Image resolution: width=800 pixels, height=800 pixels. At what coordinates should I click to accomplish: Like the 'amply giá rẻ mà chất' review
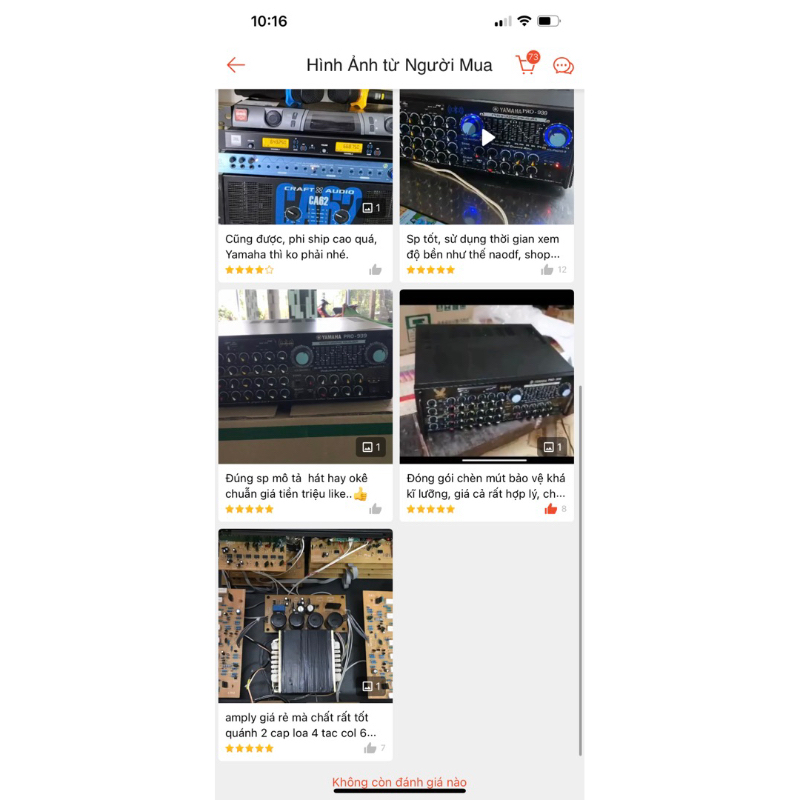[370, 748]
